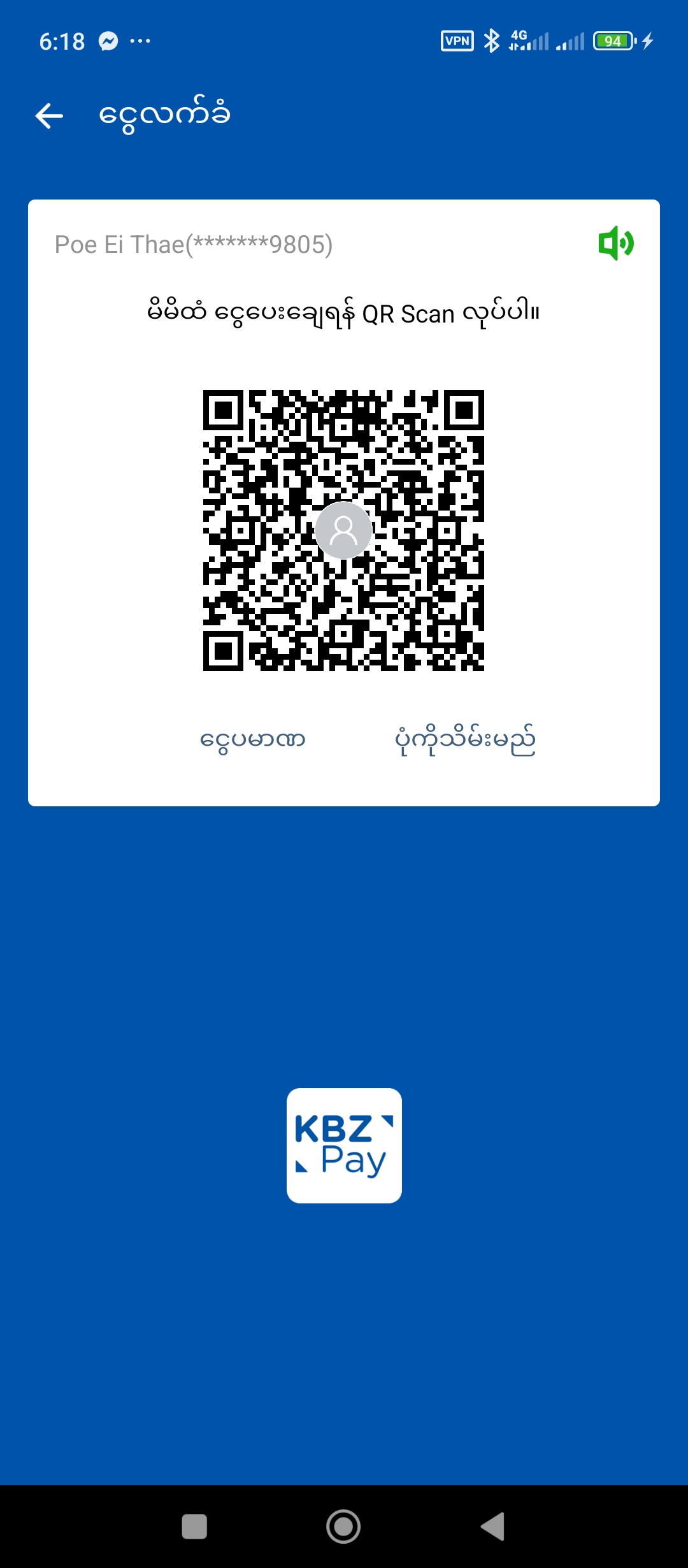Open recent apps via square button

194,1527
